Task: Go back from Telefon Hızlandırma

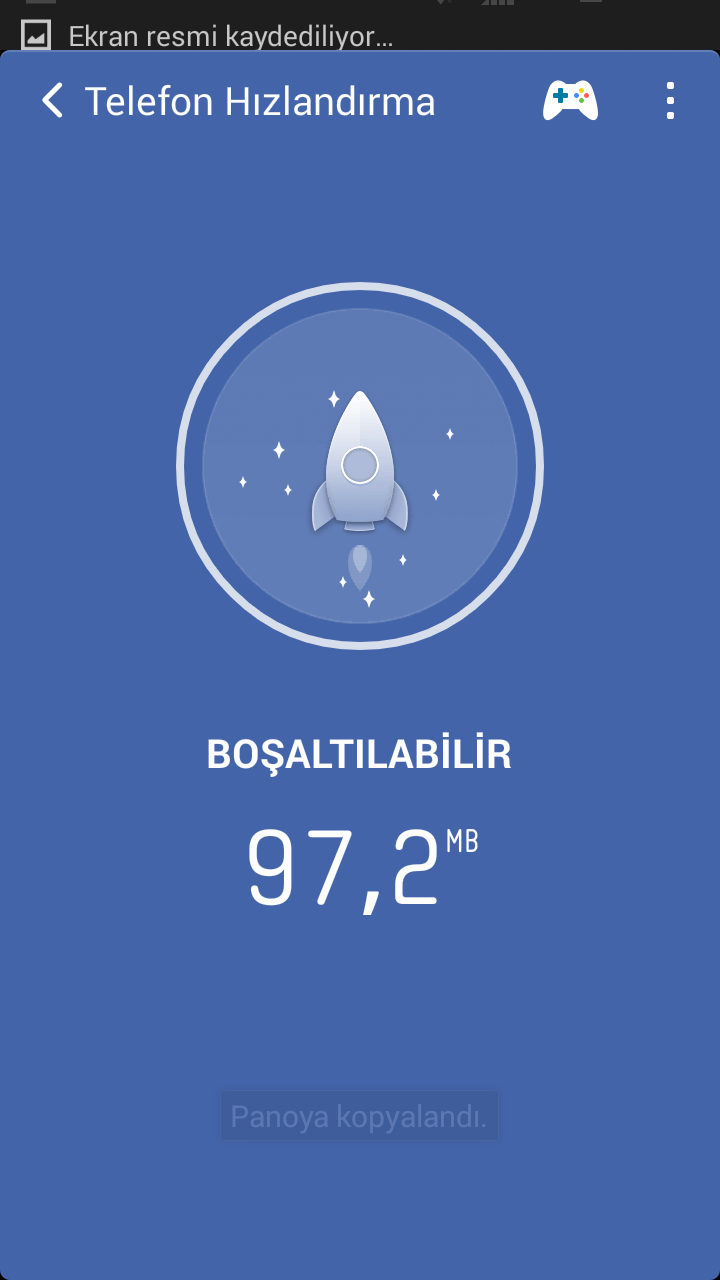Action: click(x=52, y=101)
